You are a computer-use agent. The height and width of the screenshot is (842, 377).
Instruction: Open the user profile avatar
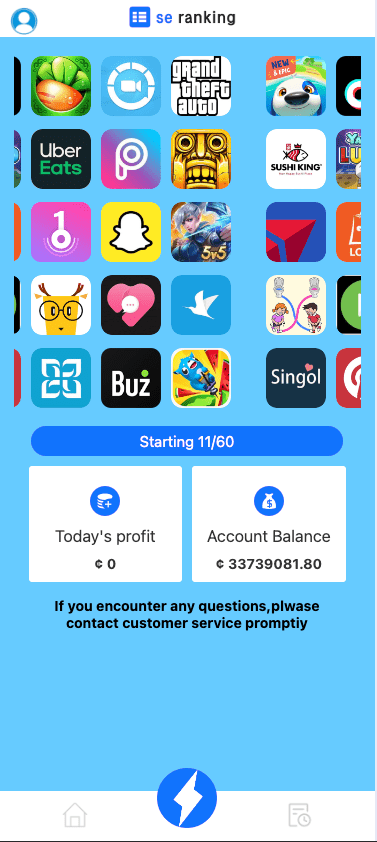(24, 21)
